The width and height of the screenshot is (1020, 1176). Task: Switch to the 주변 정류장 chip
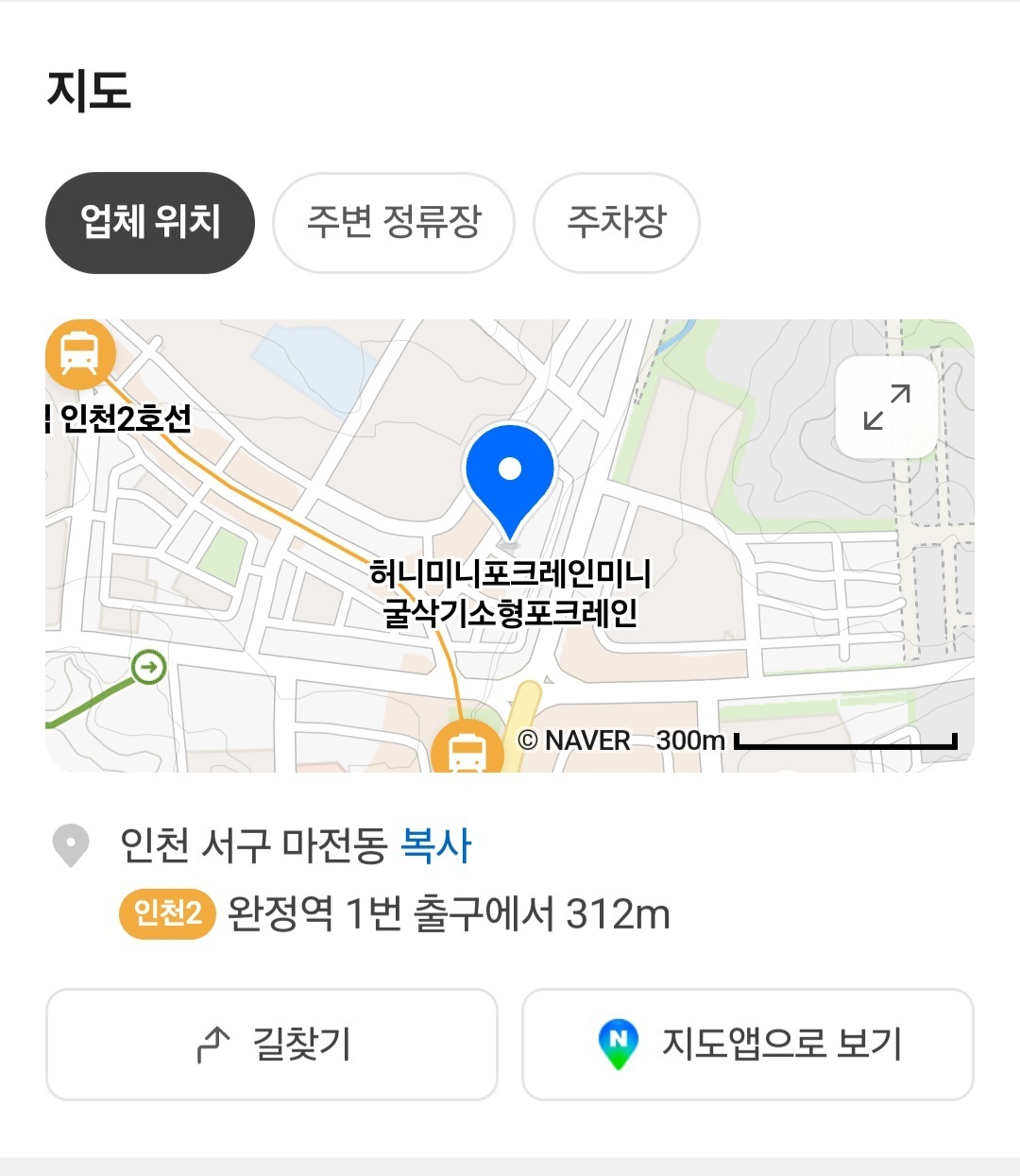pos(394,223)
